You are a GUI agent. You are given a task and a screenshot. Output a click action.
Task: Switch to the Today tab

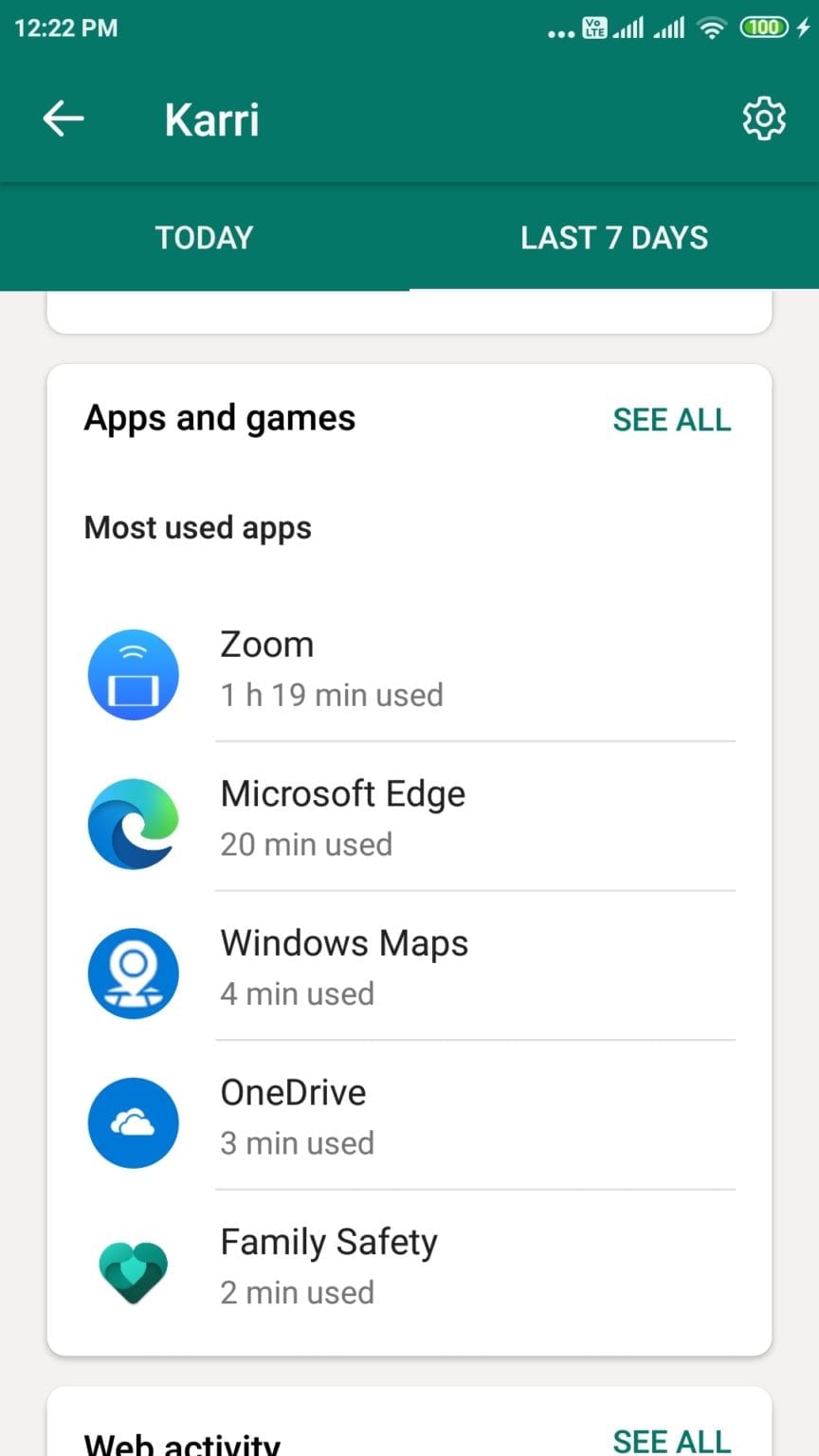pyautogui.click(x=205, y=237)
